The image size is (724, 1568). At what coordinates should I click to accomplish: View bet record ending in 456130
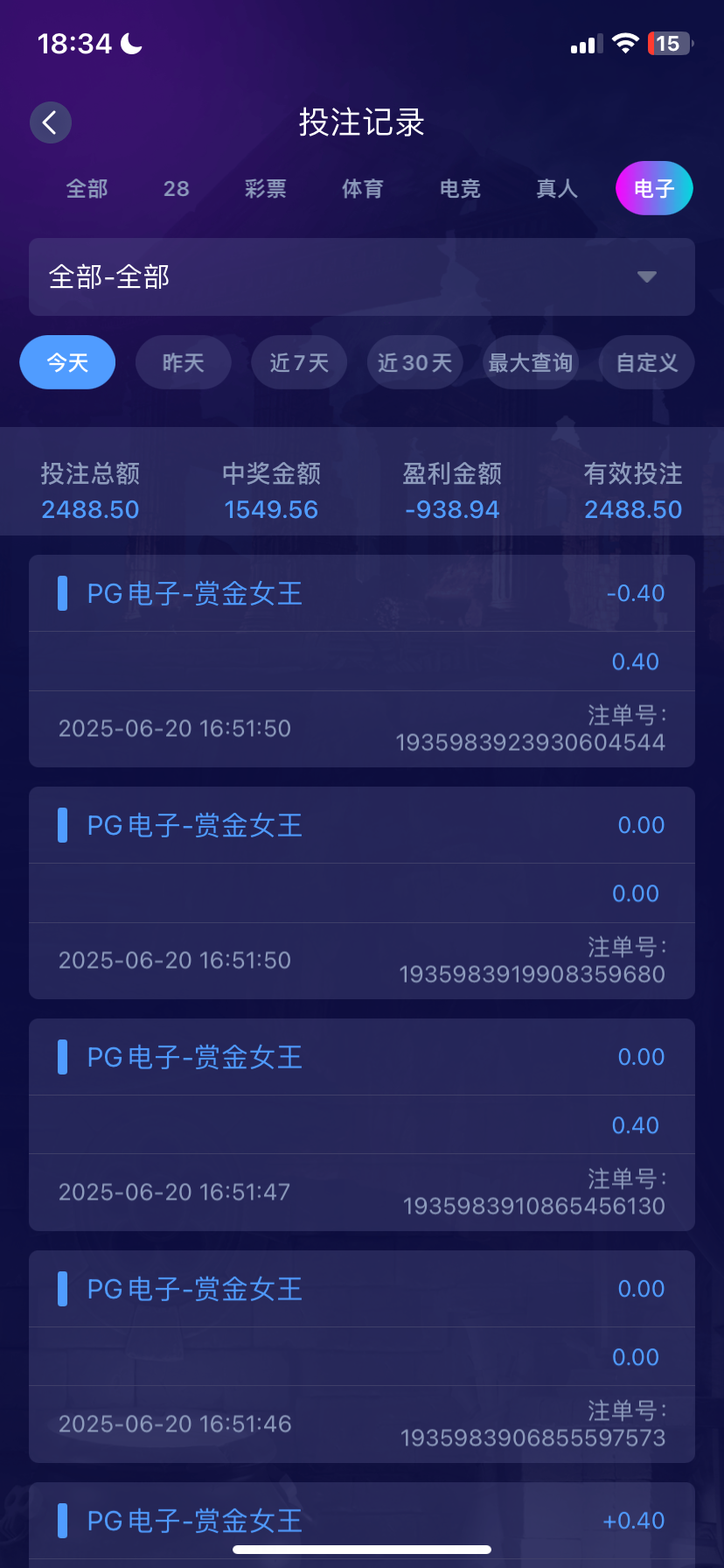coord(362,1125)
